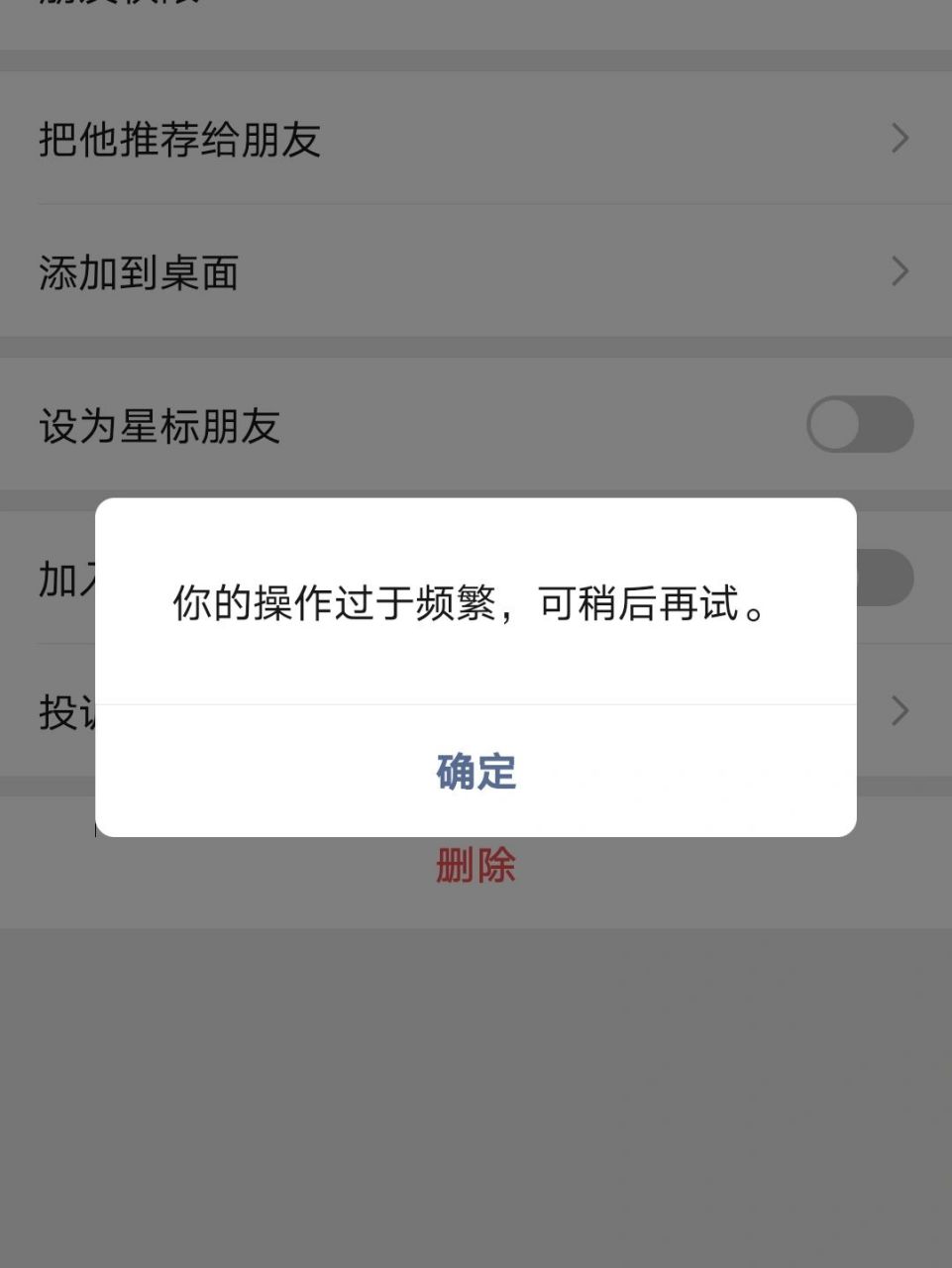Confirm the frequent-operation warning
952x1268 pixels.
(476, 773)
